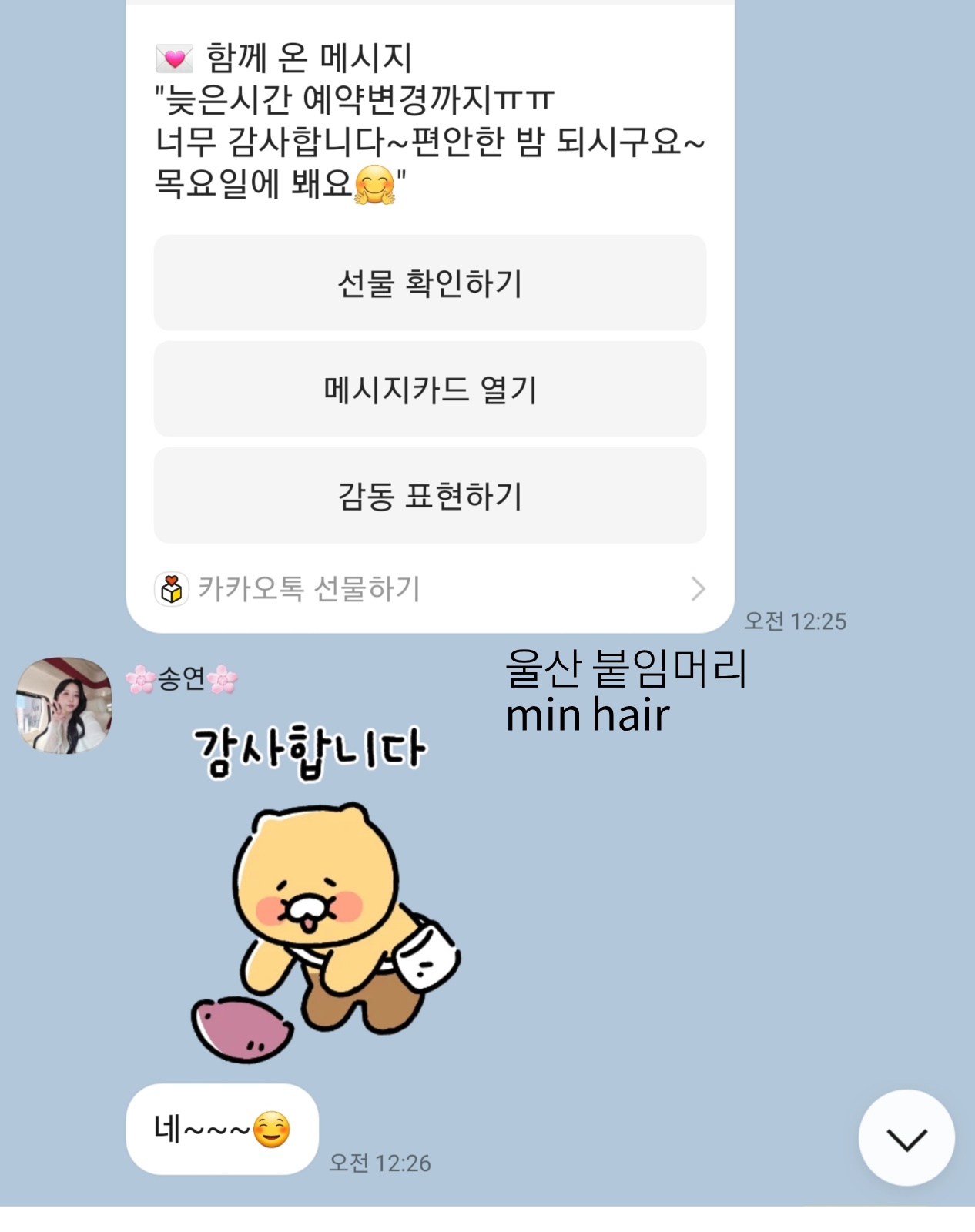Open 카카오톡 선물하기 link
Image resolution: width=975 pixels, height=1232 pixels.
coord(430,589)
